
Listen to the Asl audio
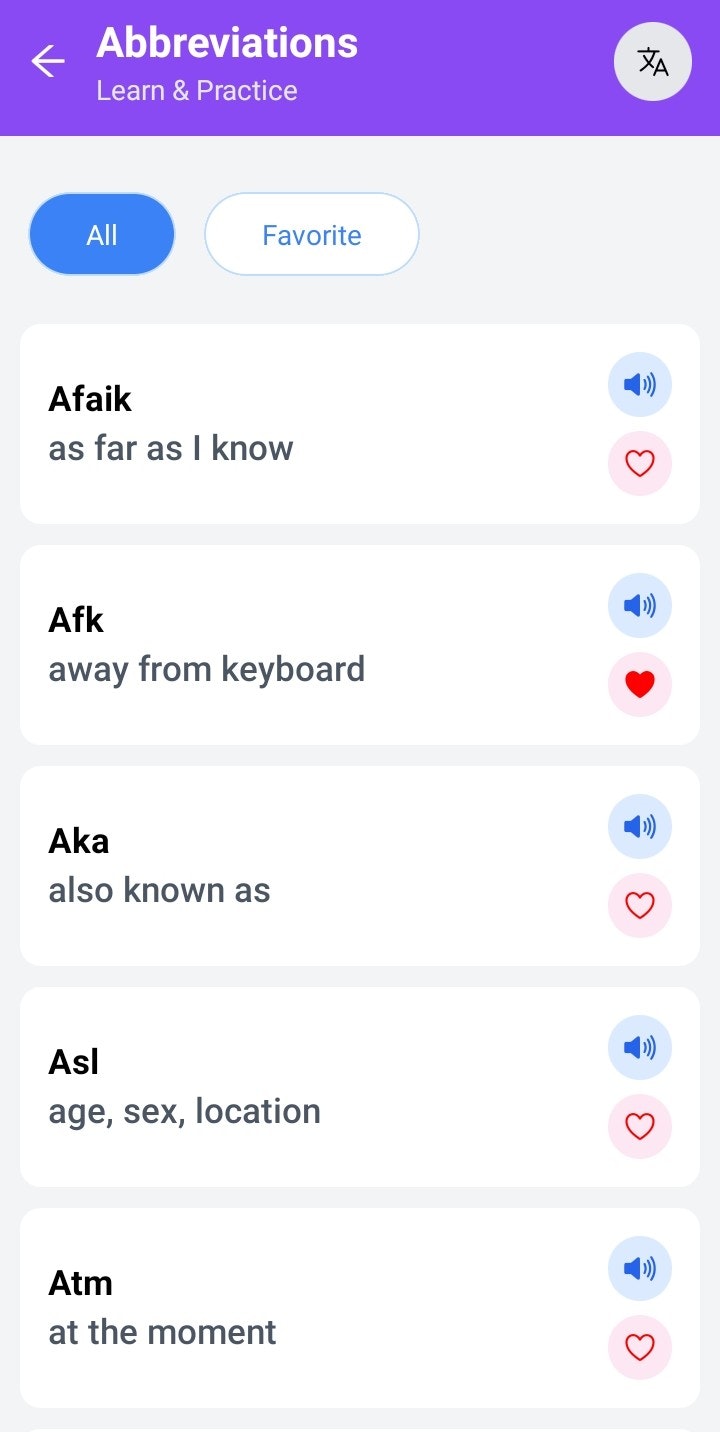[x=640, y=1047]
